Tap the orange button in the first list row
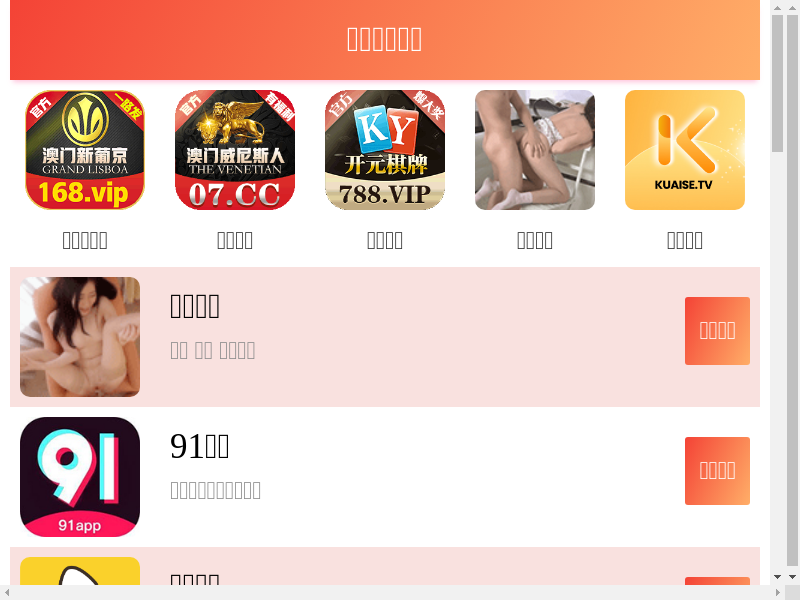Image resolution: width=800 pixels, height=600 pixels. [x=717, y=330]
